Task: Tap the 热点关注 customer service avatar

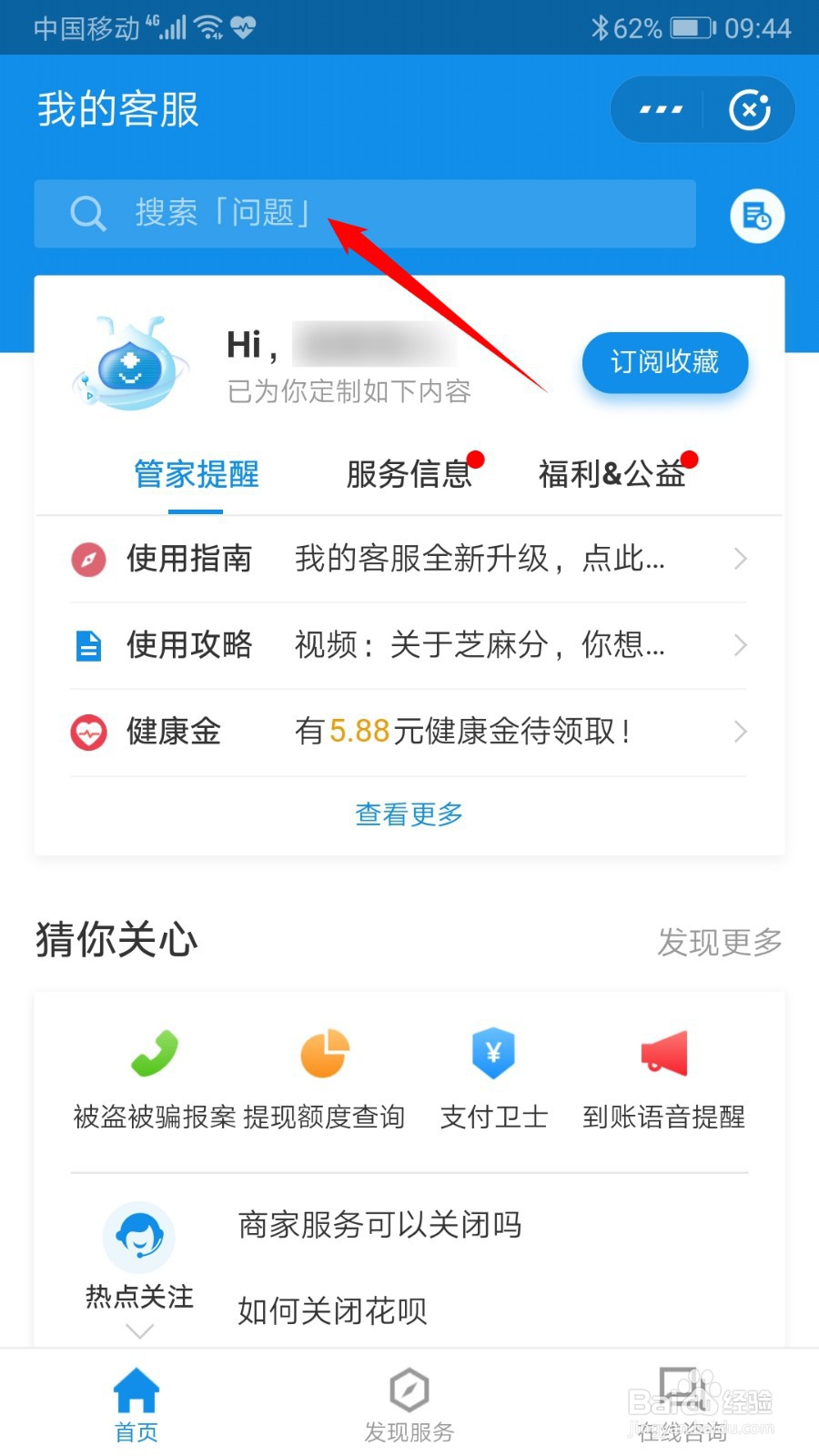Action: point(138,1236)
